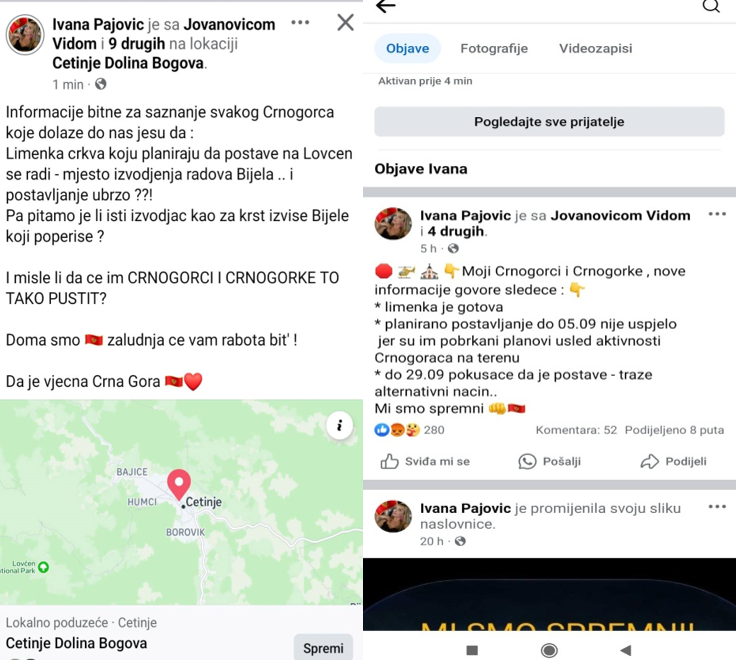This screenshot has width=746, height=660.
Task: Go back with the top arrow
Action: click(385, 8)
